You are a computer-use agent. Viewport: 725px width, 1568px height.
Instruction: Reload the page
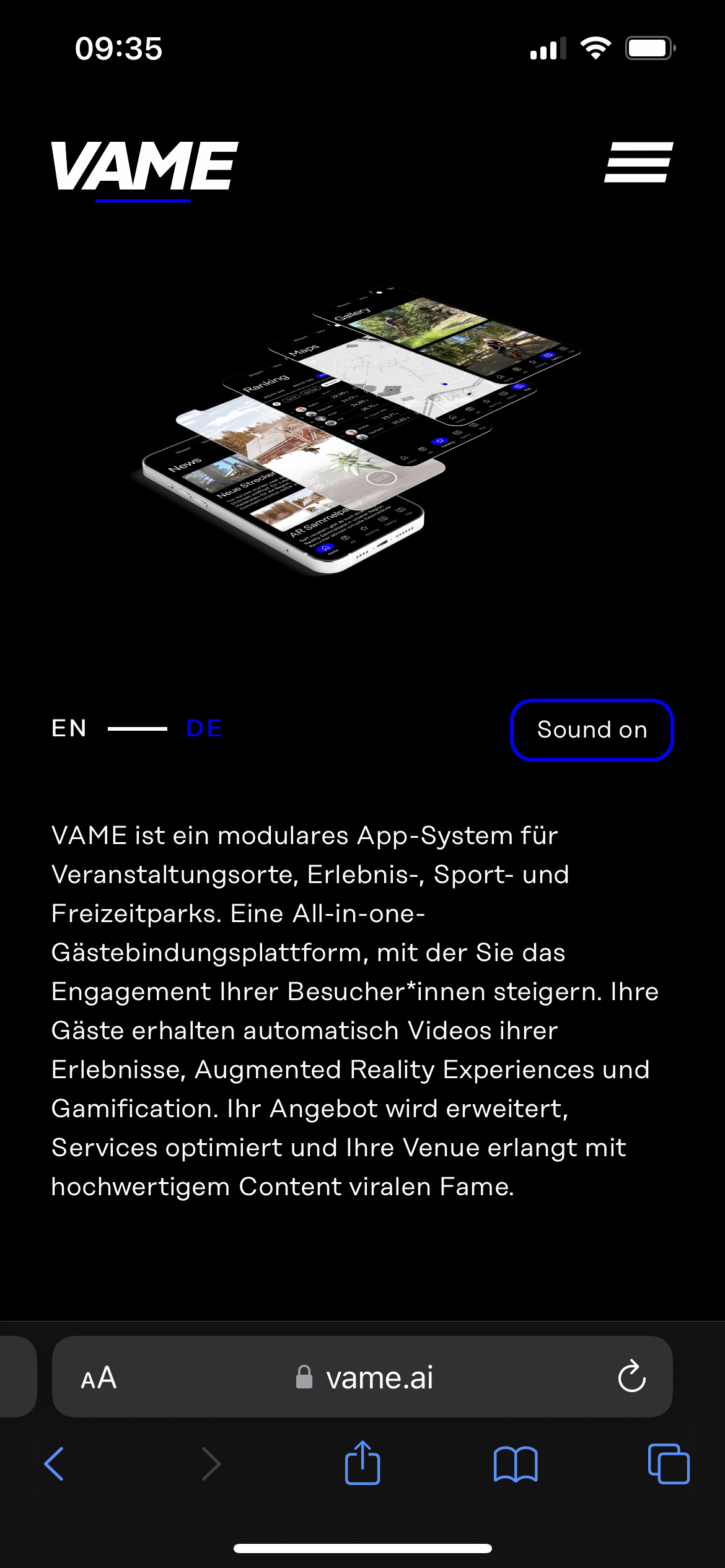click(631, 1377)
